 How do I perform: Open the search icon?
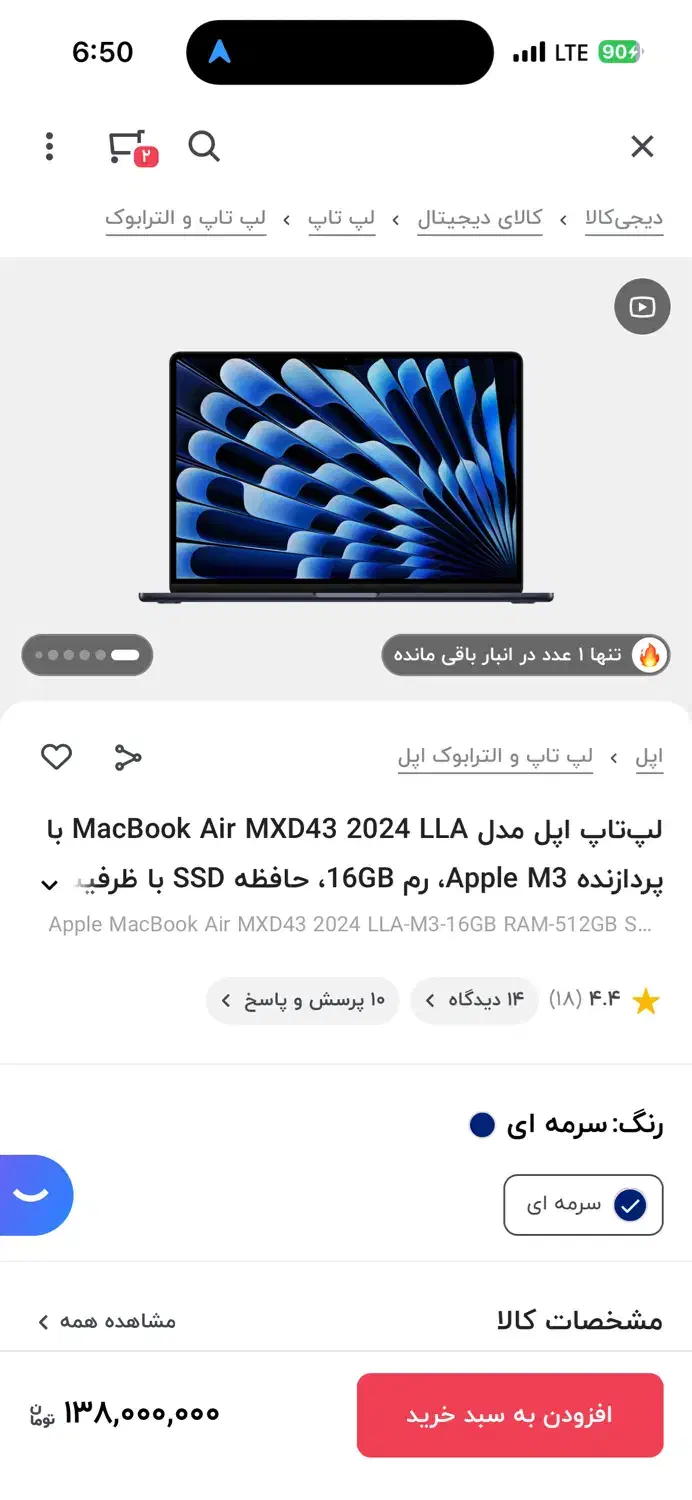click(x=204, y=147)
